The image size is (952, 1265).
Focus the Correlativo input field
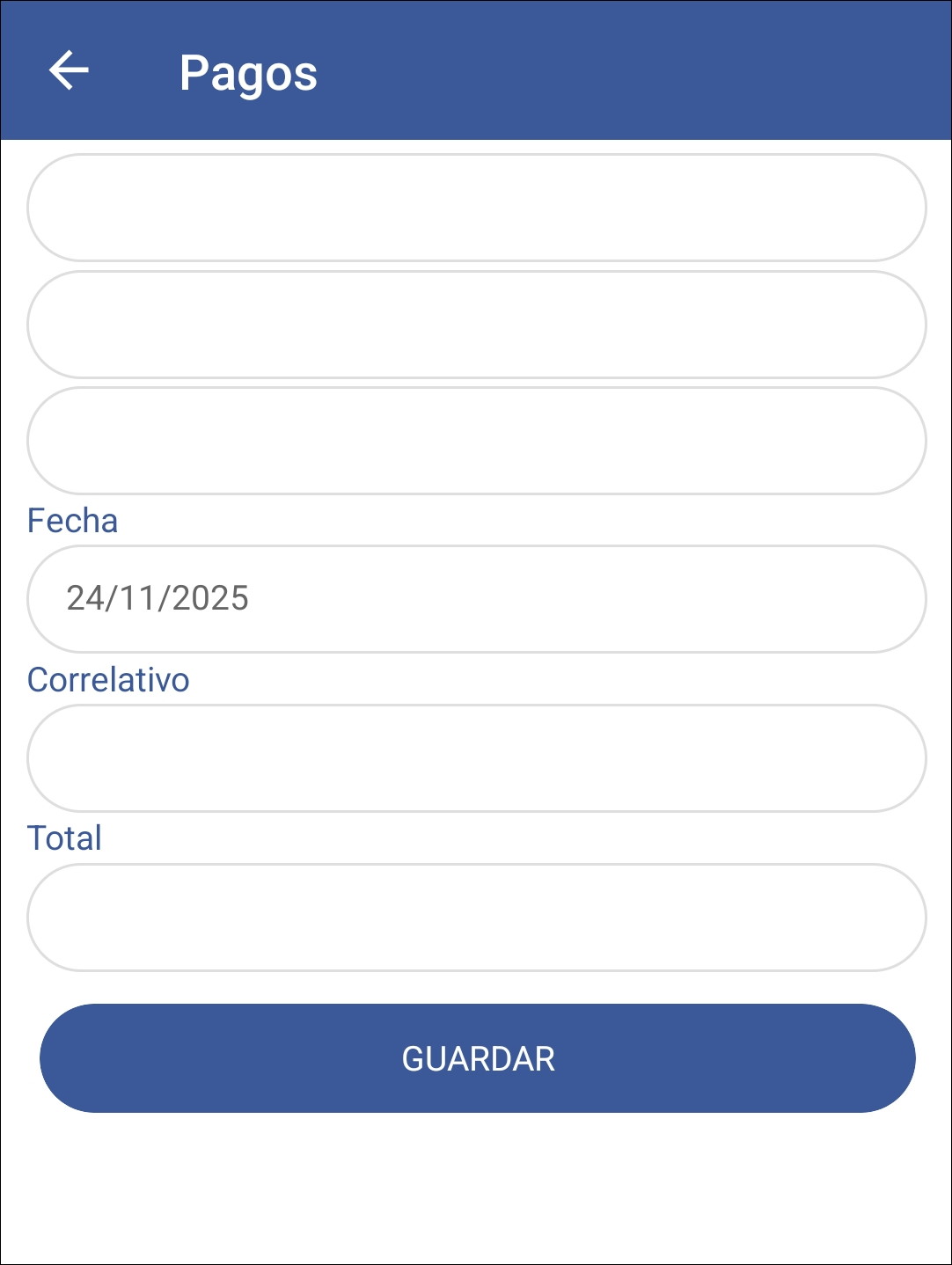tap(476, 758)
